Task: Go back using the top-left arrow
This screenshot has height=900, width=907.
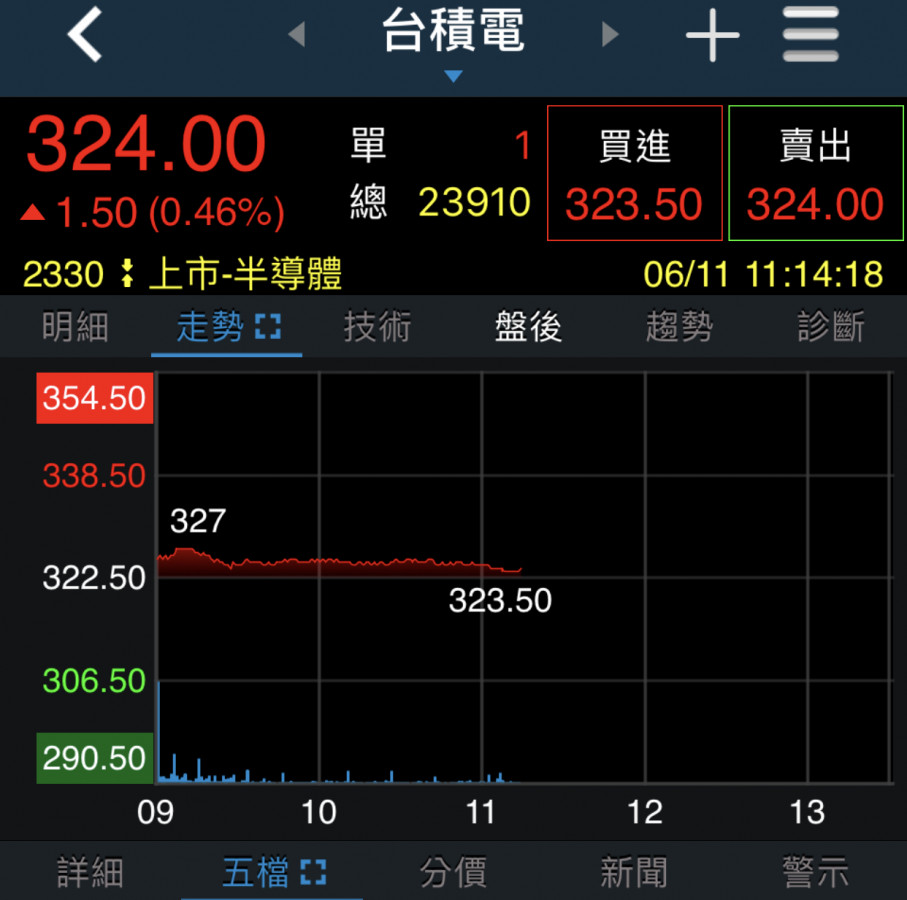Action: pyautogui.click(x=86, y=36)
